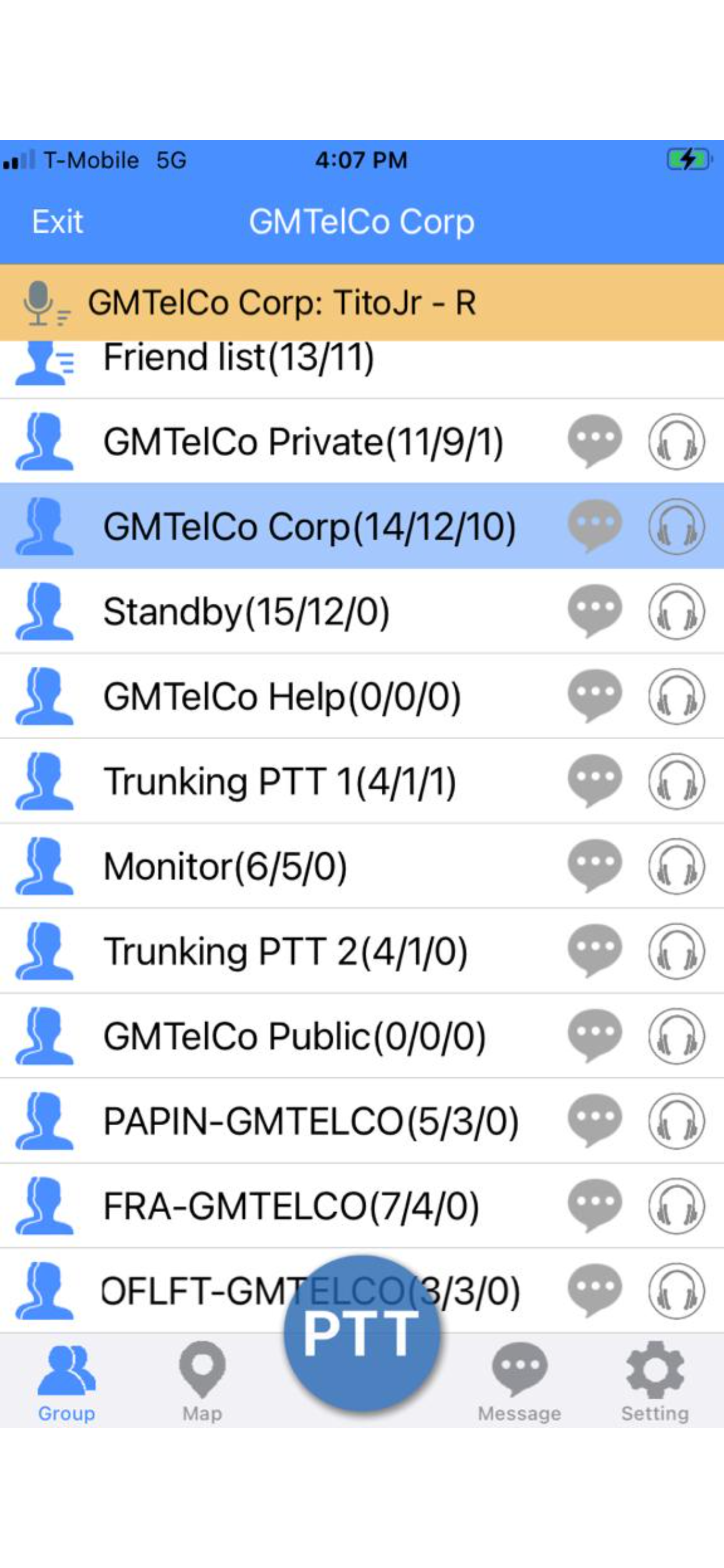Image resolution: width=724 pixels, height=1568 pixels.
Task: Toggle the headset icon on GMTelCo Help
Action: [x=677, y=696]
